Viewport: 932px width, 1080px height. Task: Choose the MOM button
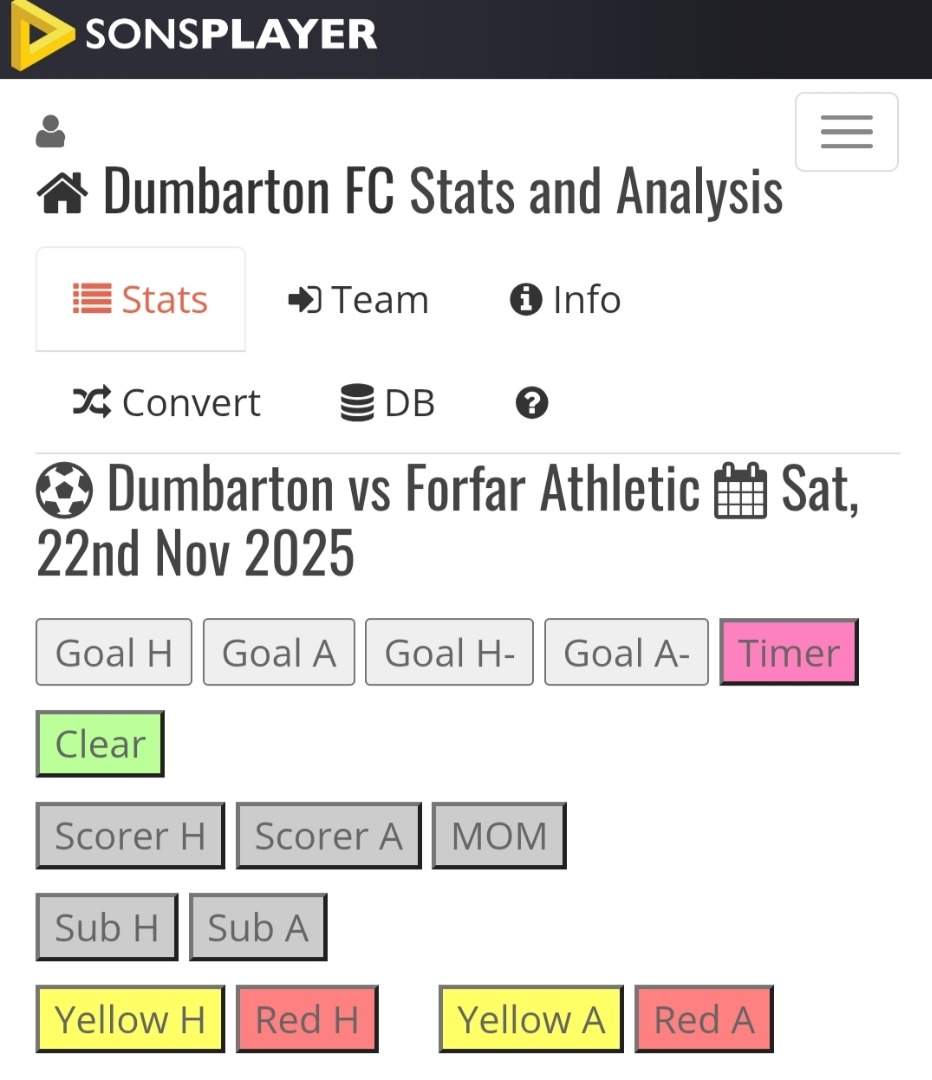coord(498,836)
